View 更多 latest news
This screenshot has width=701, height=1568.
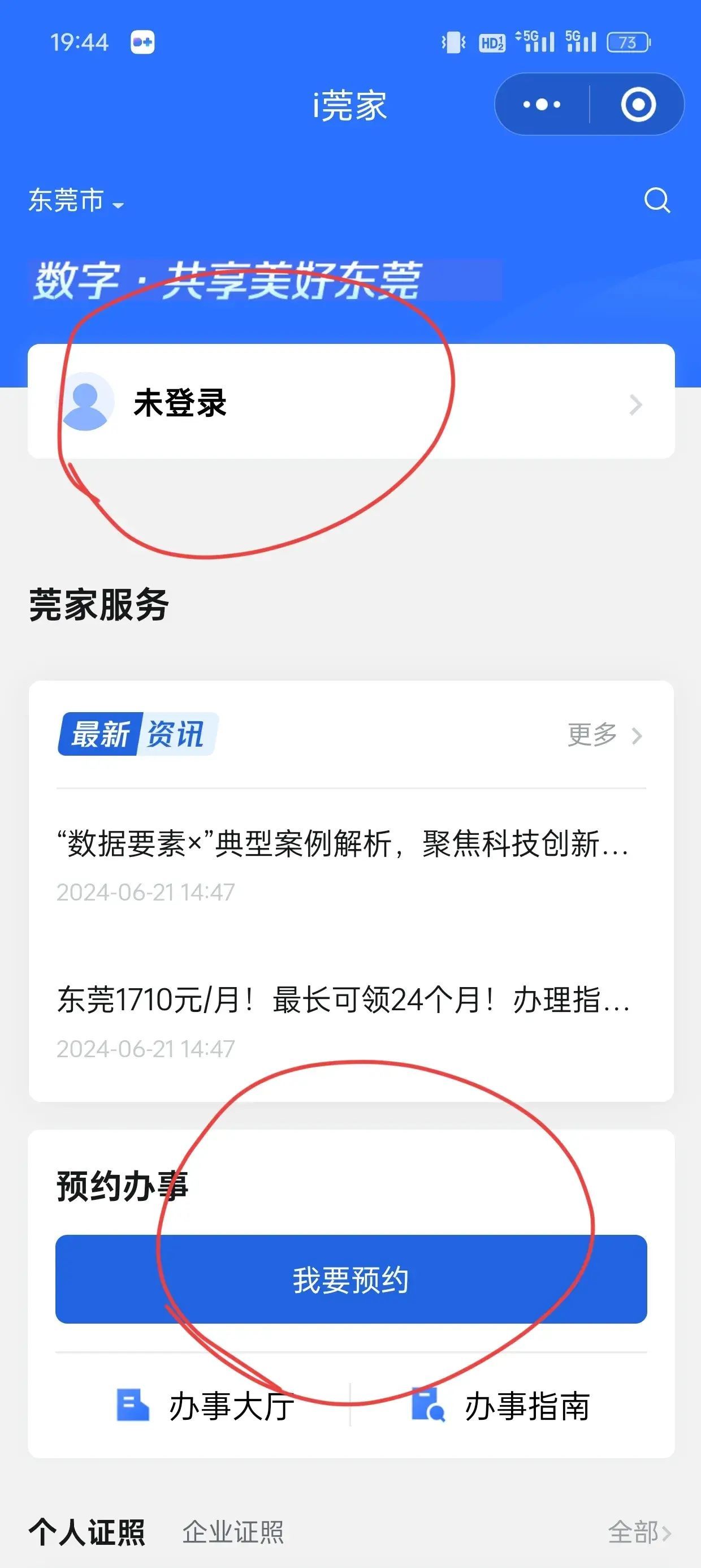tap(604, 735)
